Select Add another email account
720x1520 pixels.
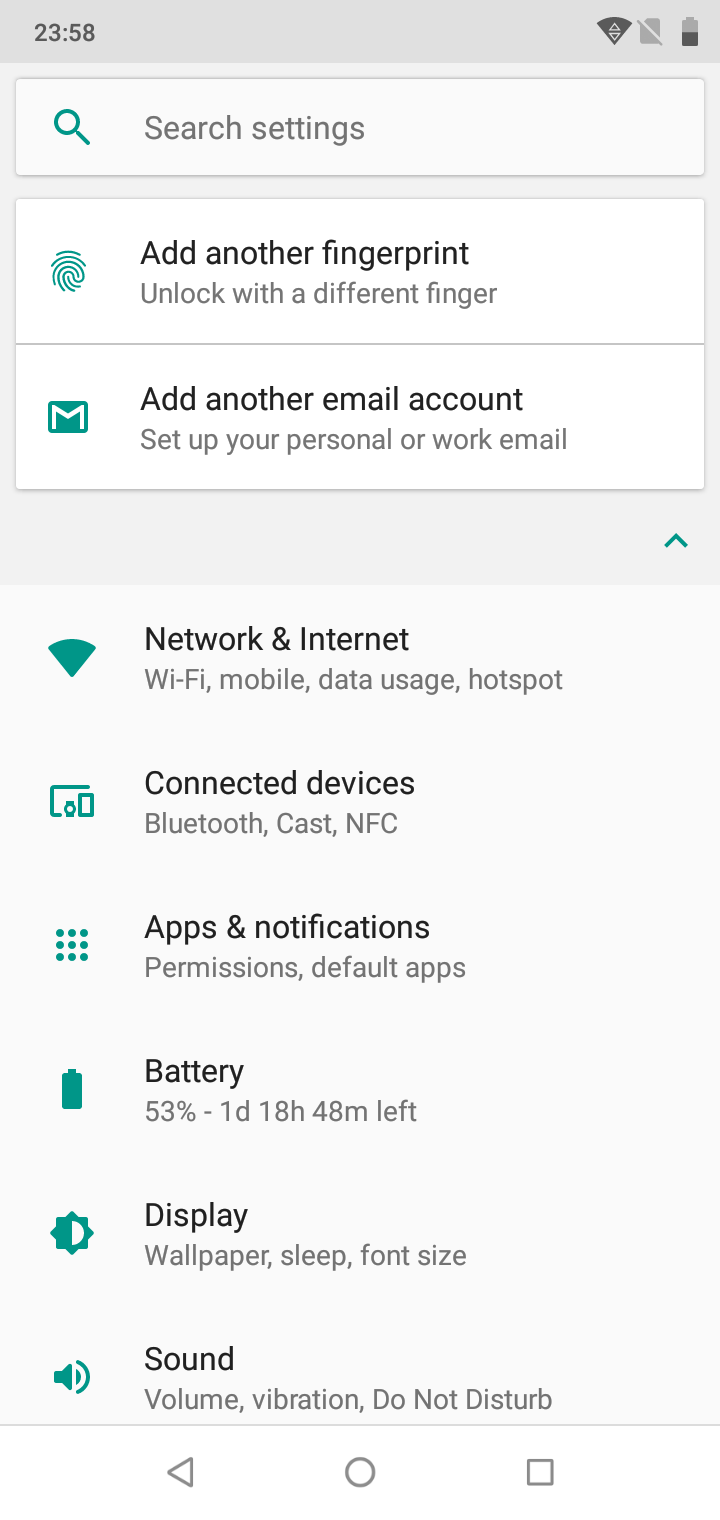pos(360,417)
